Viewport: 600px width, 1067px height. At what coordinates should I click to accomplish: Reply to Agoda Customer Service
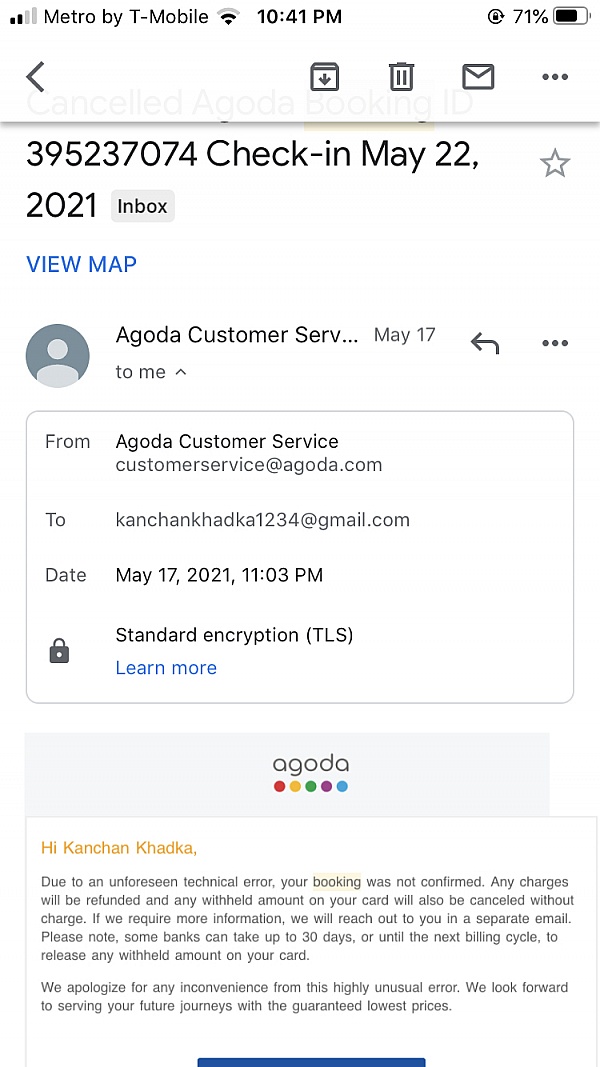[485, 344]
